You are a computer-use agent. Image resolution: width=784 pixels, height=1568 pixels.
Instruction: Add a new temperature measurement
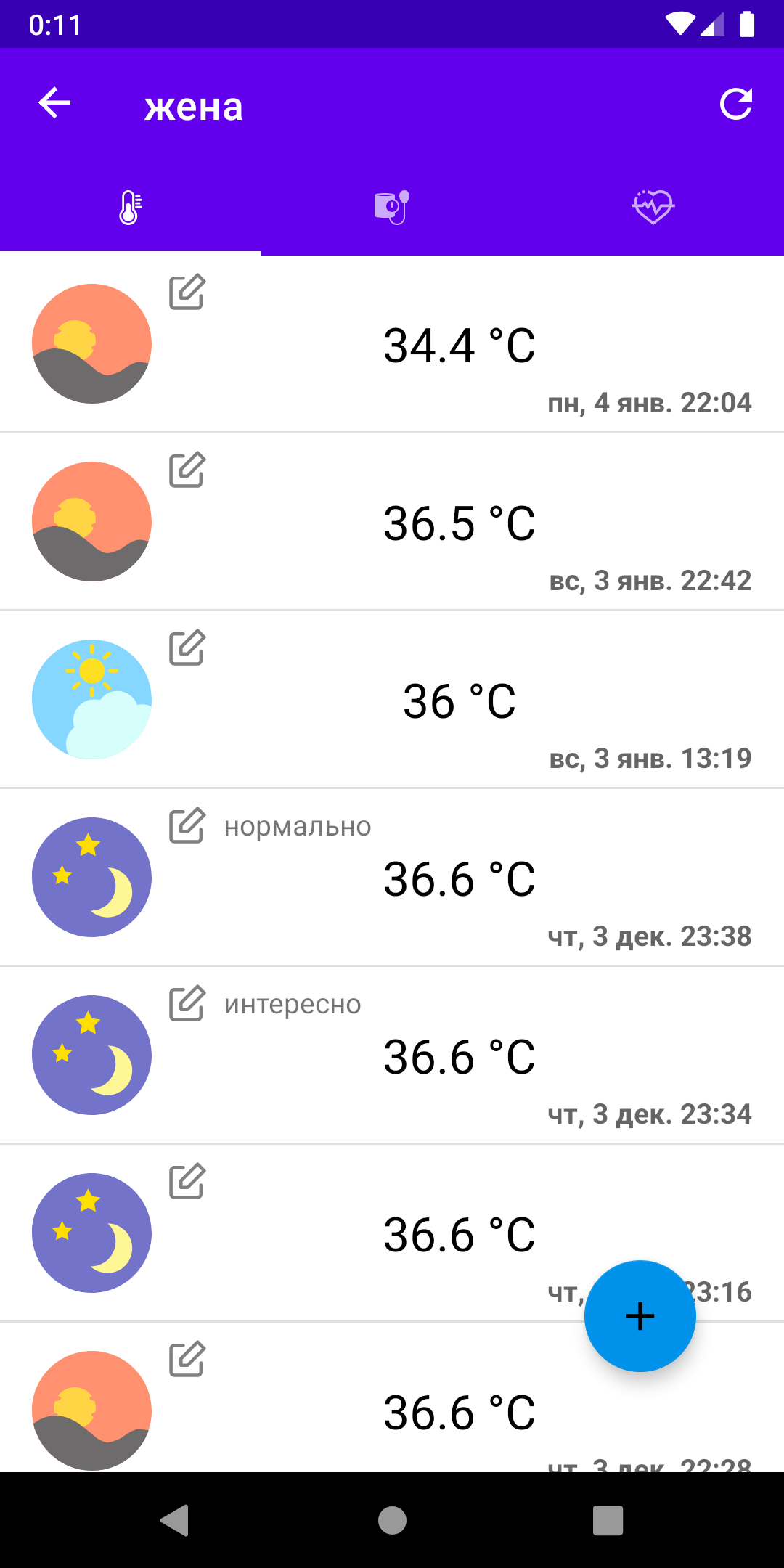[640, 1316]
